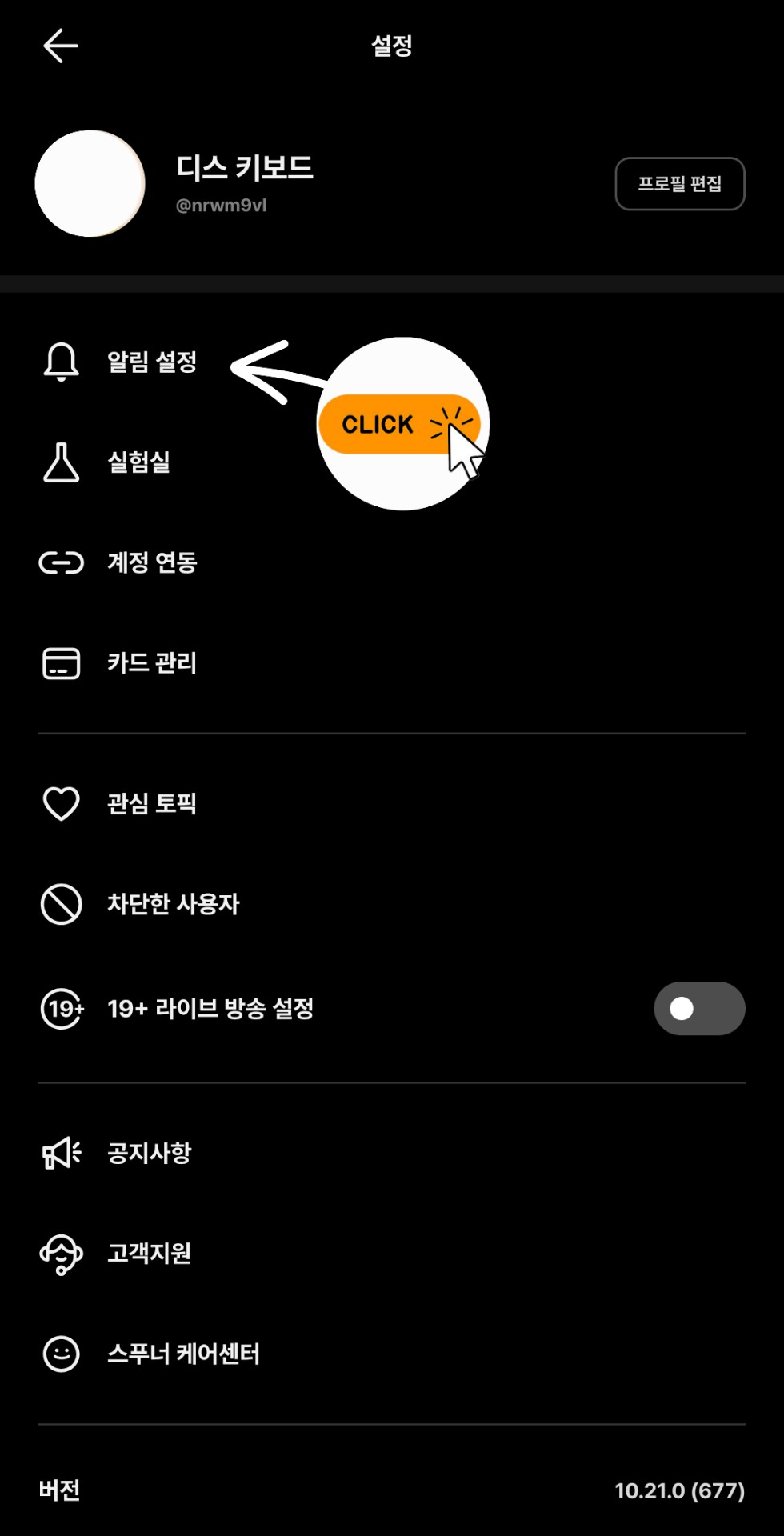Open the 실험실 row
This screenshot has width=784, height=1536.
tap(138, 462)
